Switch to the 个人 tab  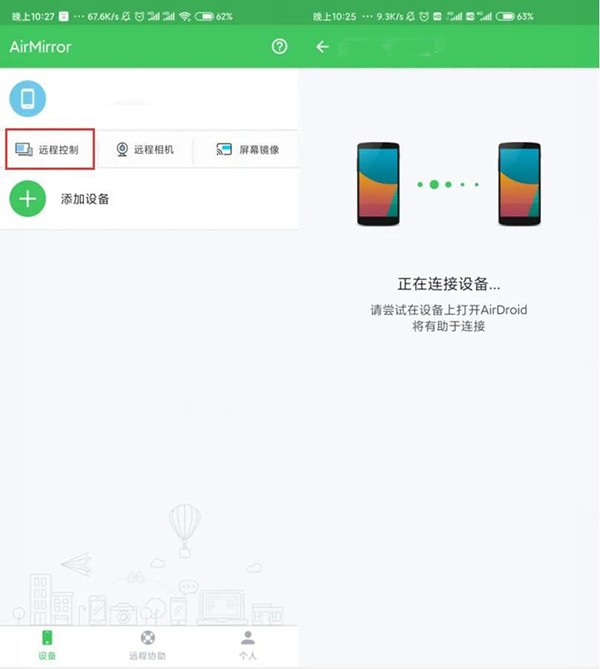click(247, 645)
